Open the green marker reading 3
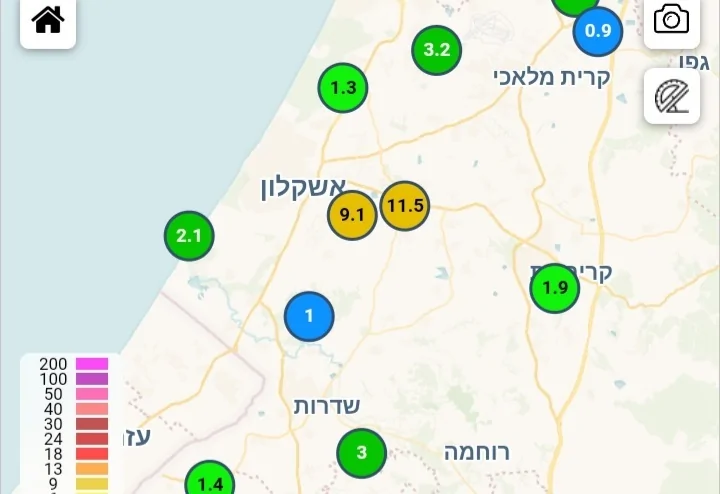 click(361, 453)
